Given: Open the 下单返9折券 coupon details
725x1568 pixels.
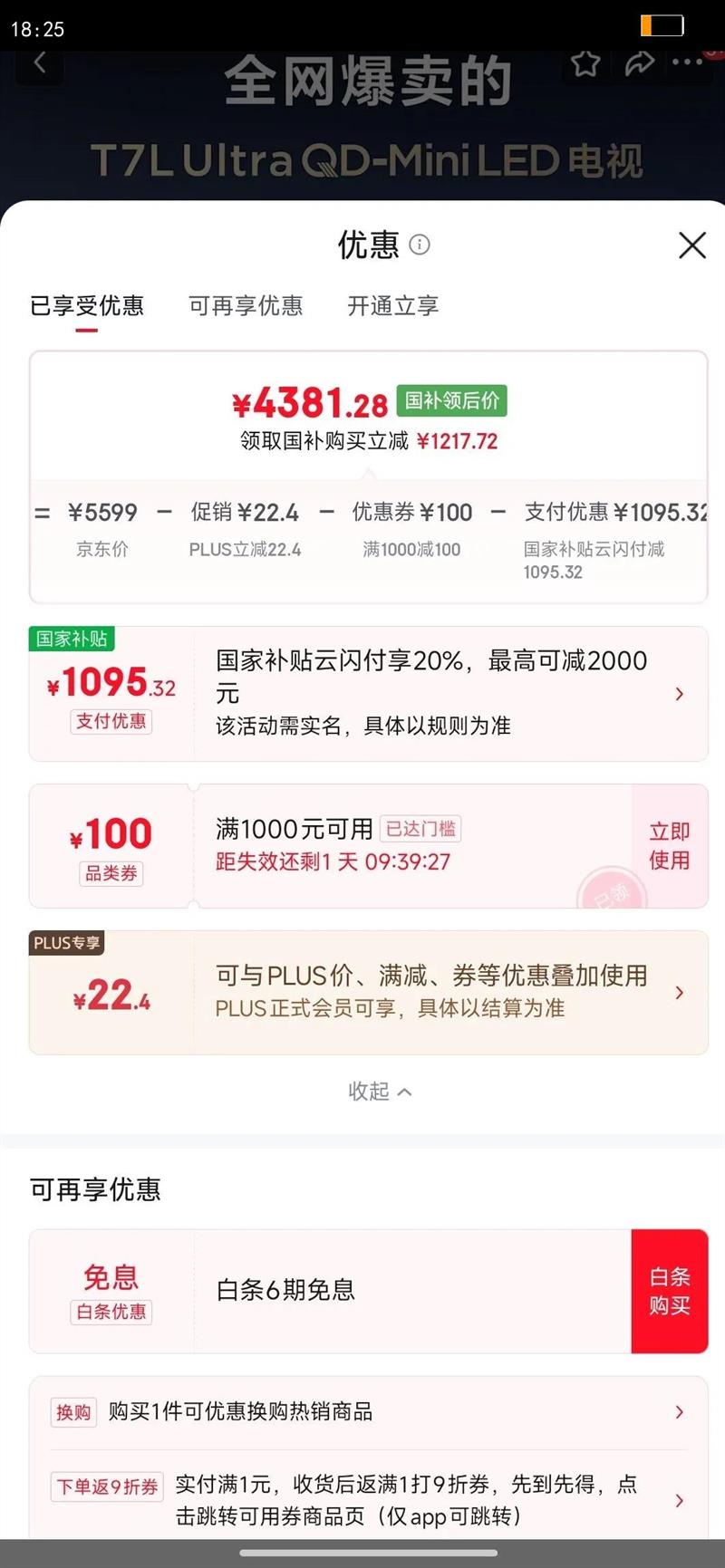Looking at the screenshot, I should tap(369, 1500).
